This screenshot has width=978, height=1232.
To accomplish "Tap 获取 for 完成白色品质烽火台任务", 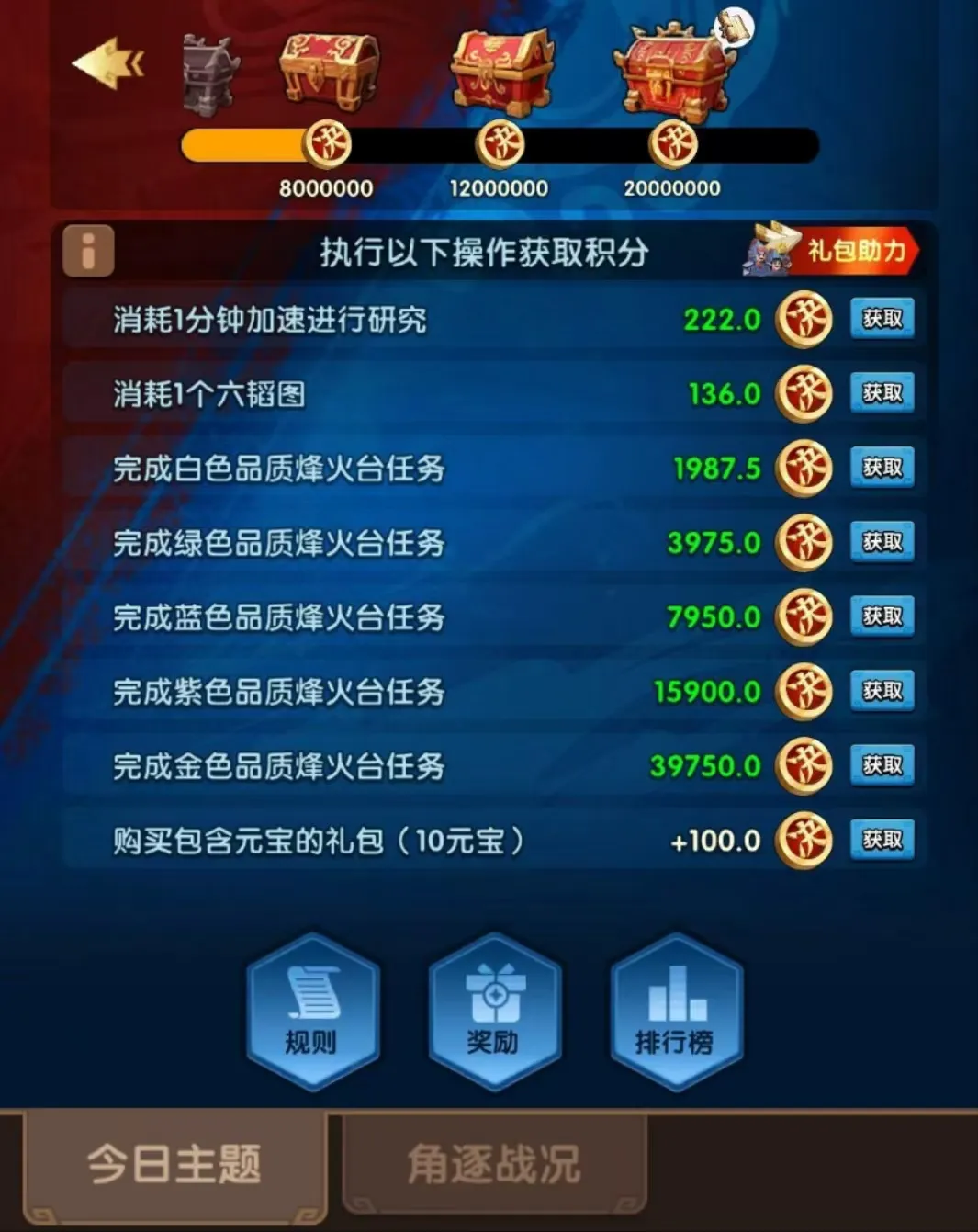I will (x=882, y=468).
